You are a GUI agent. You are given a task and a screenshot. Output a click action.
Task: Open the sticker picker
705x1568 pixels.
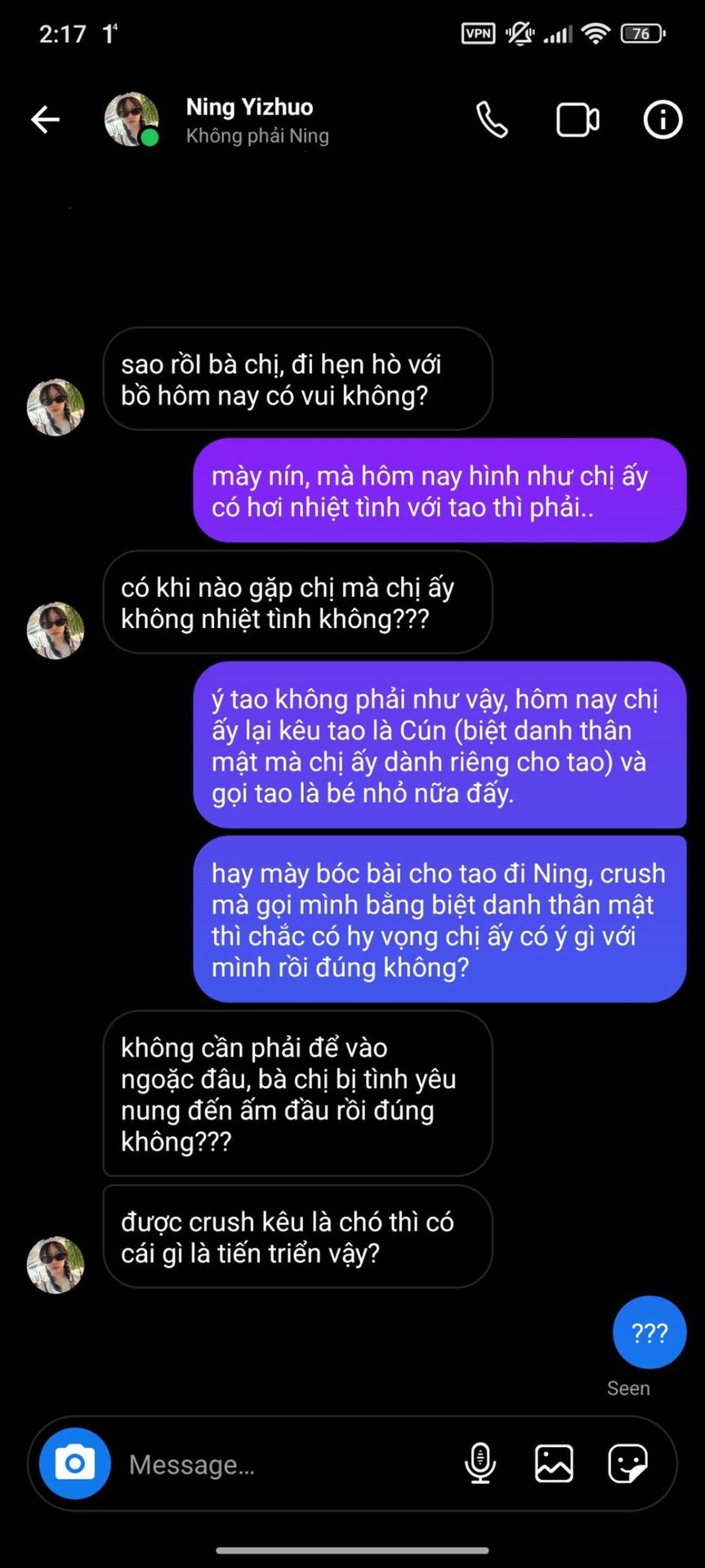627,1463
